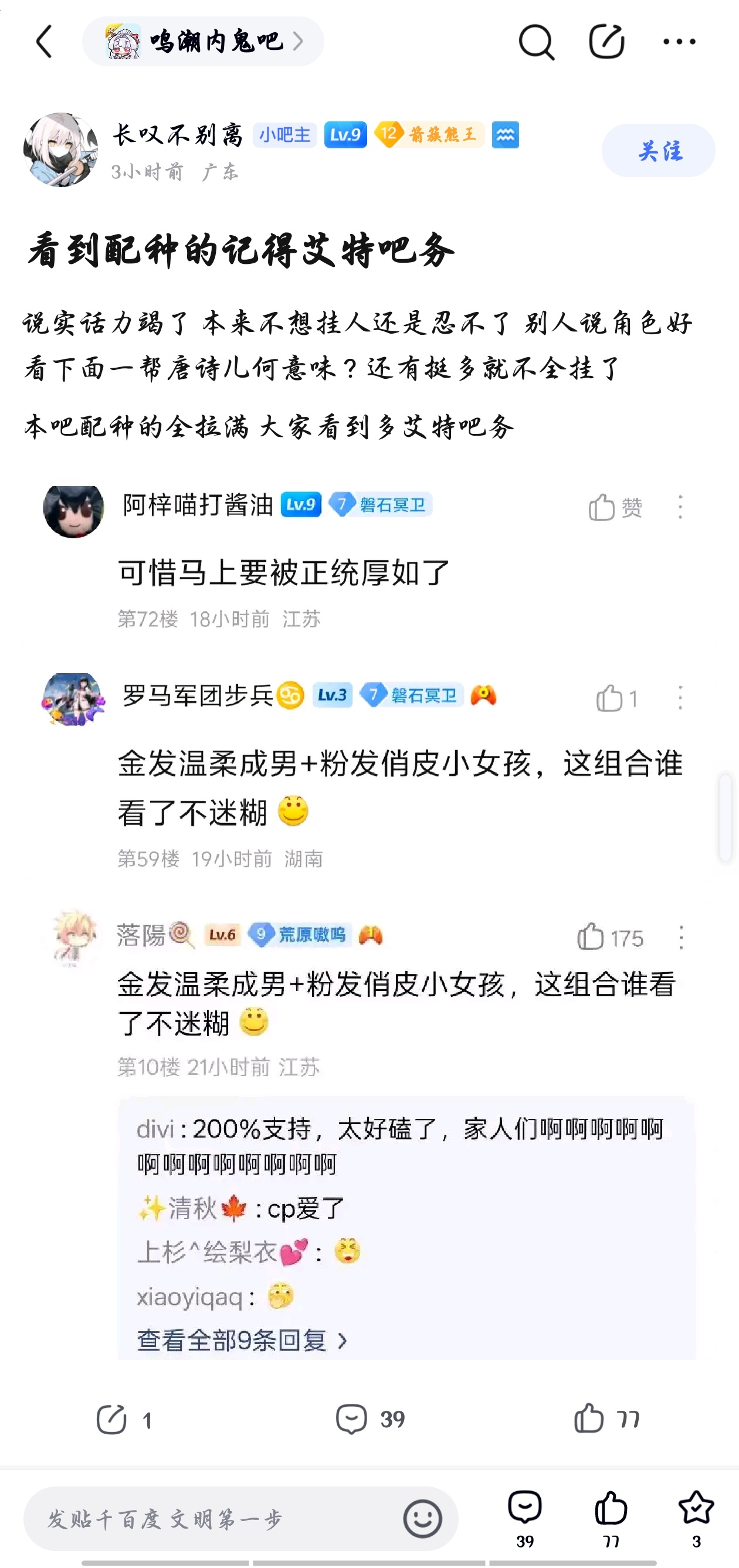739x1568 pixels.
Task: Follow the author with the 关注 button
Action: [658, 150]
